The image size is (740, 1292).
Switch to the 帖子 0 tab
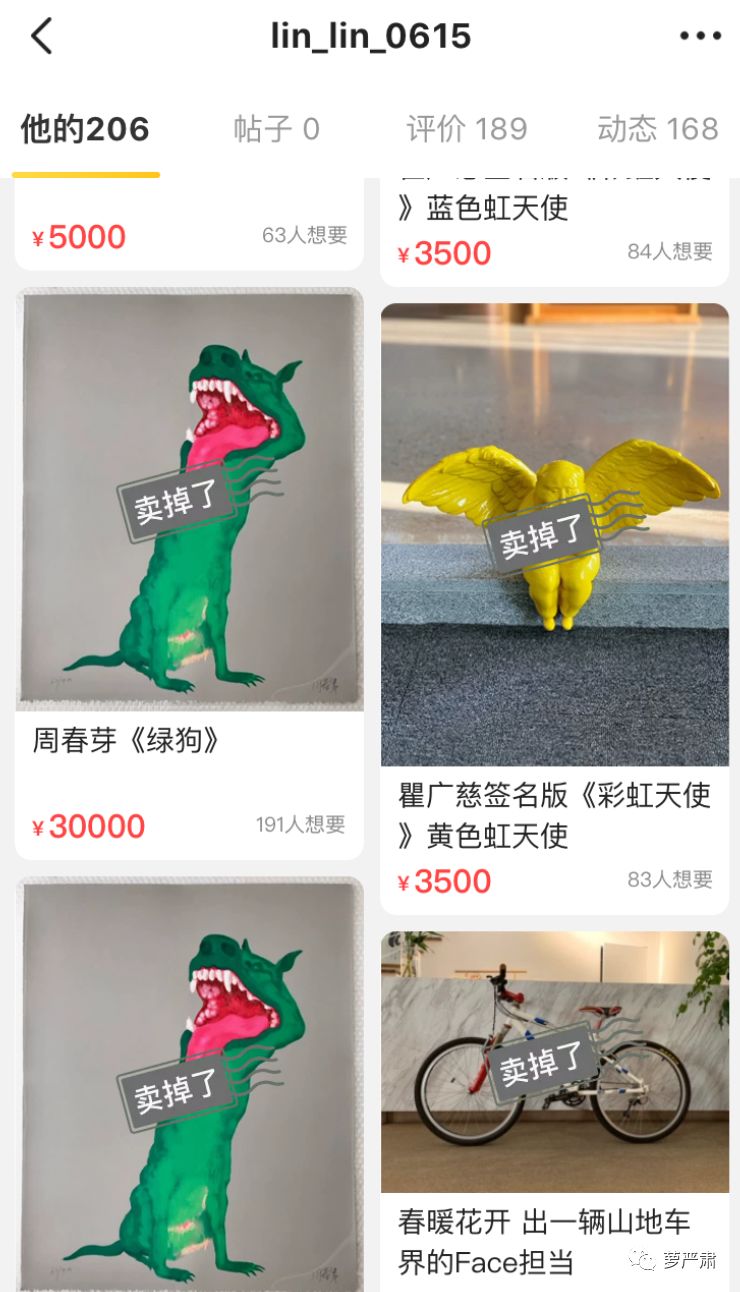coord(277,128)
